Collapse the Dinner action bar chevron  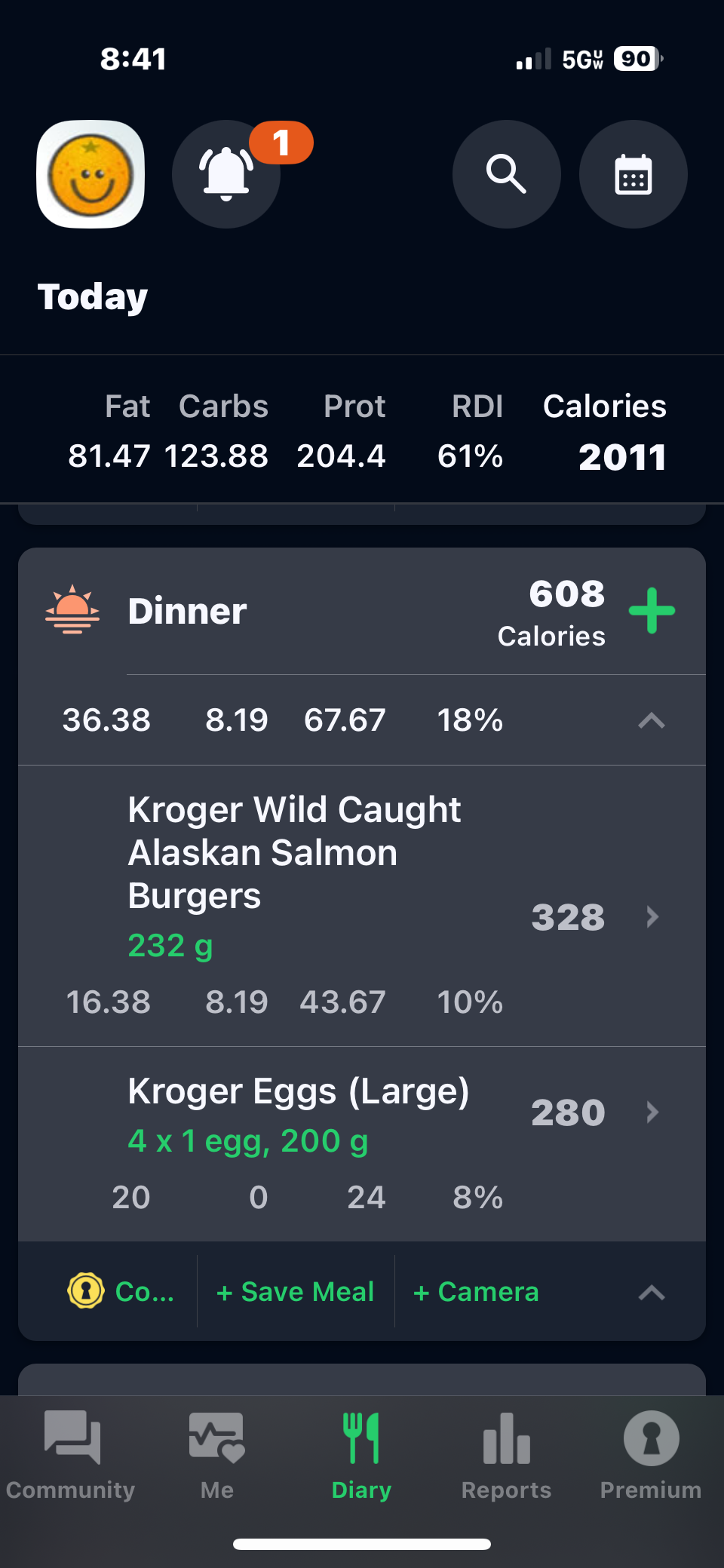[x=651, y=1293]
